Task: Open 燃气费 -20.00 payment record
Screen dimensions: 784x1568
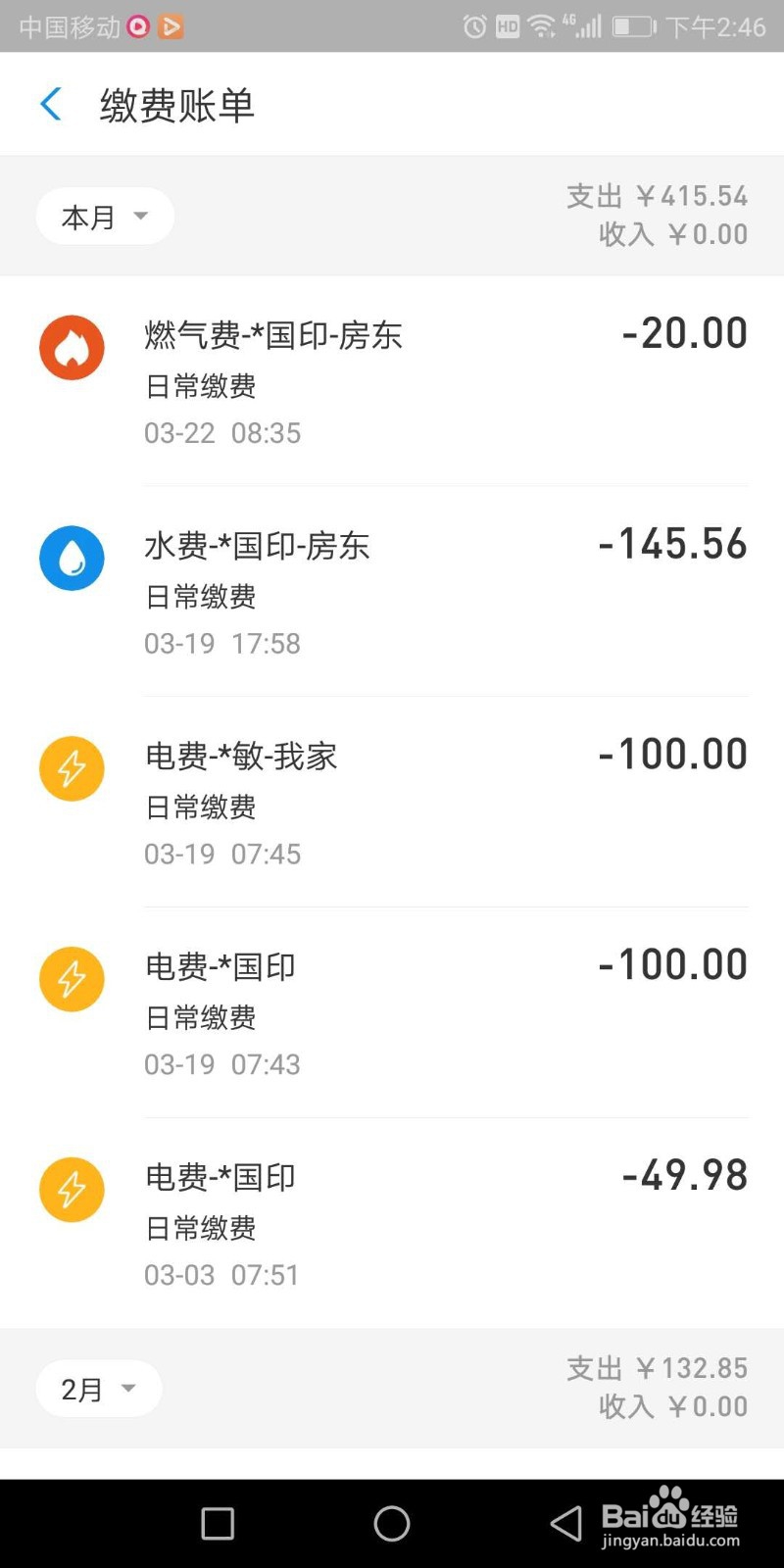Action: point(392,382)
